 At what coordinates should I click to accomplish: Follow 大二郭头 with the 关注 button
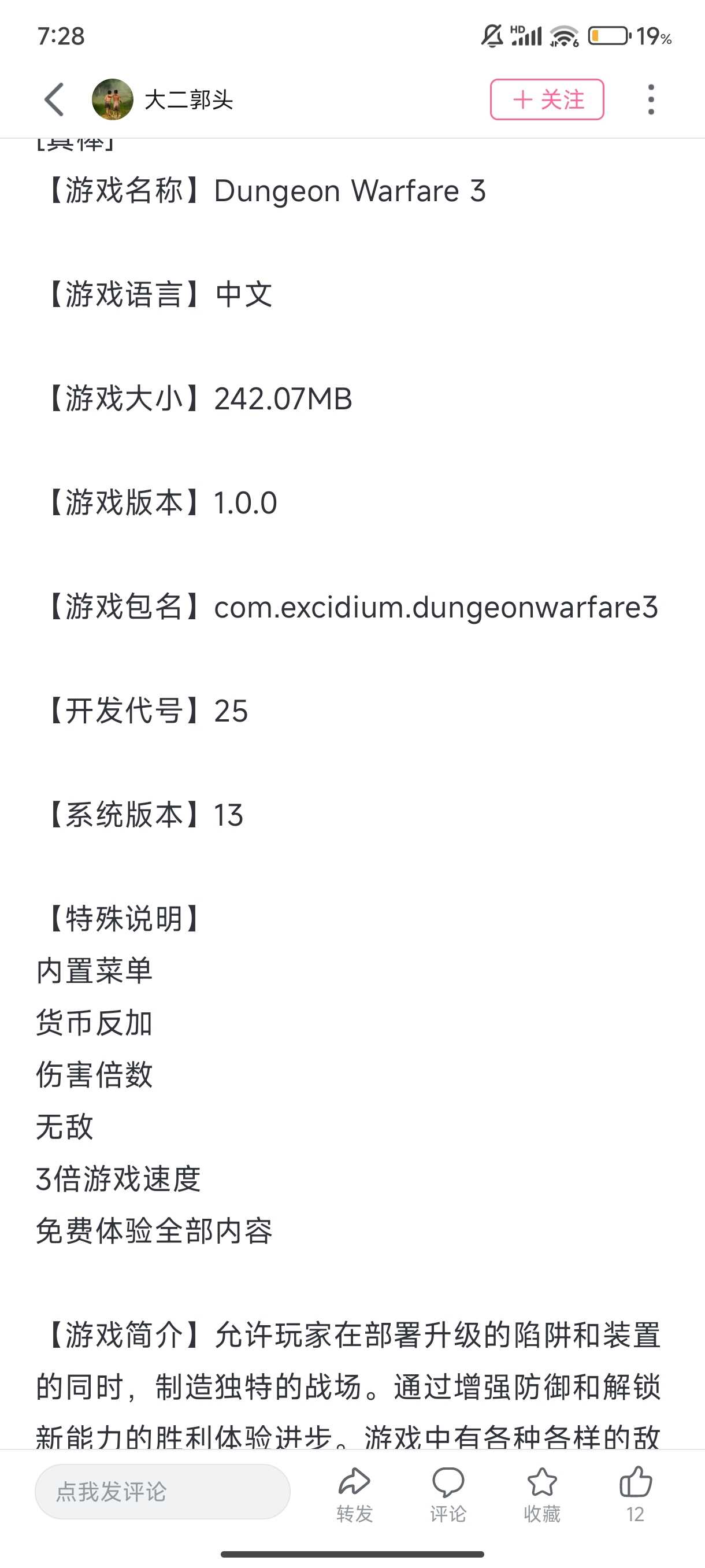[547, 99]
